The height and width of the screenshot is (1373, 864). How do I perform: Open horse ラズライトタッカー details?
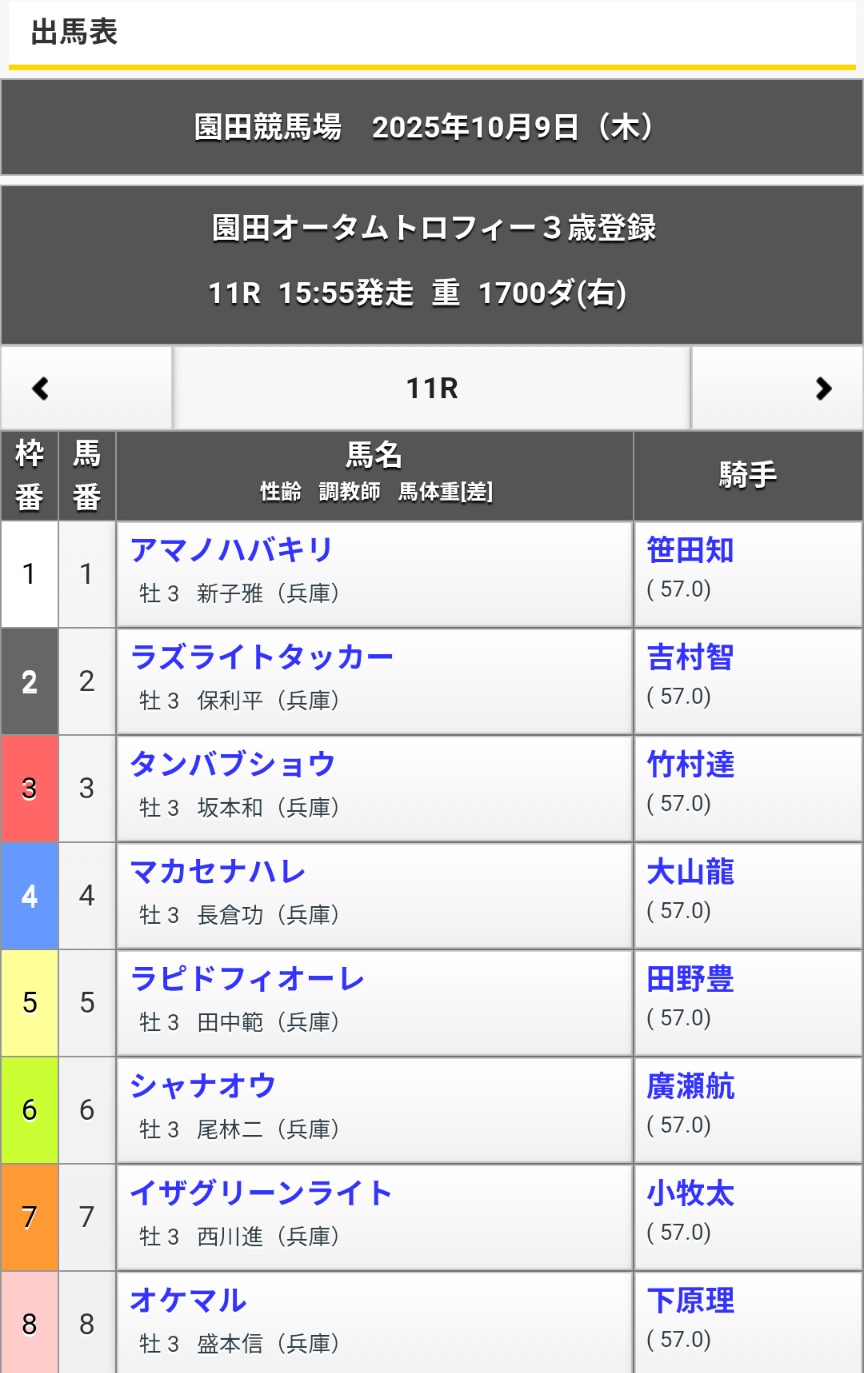coord(262,657)
